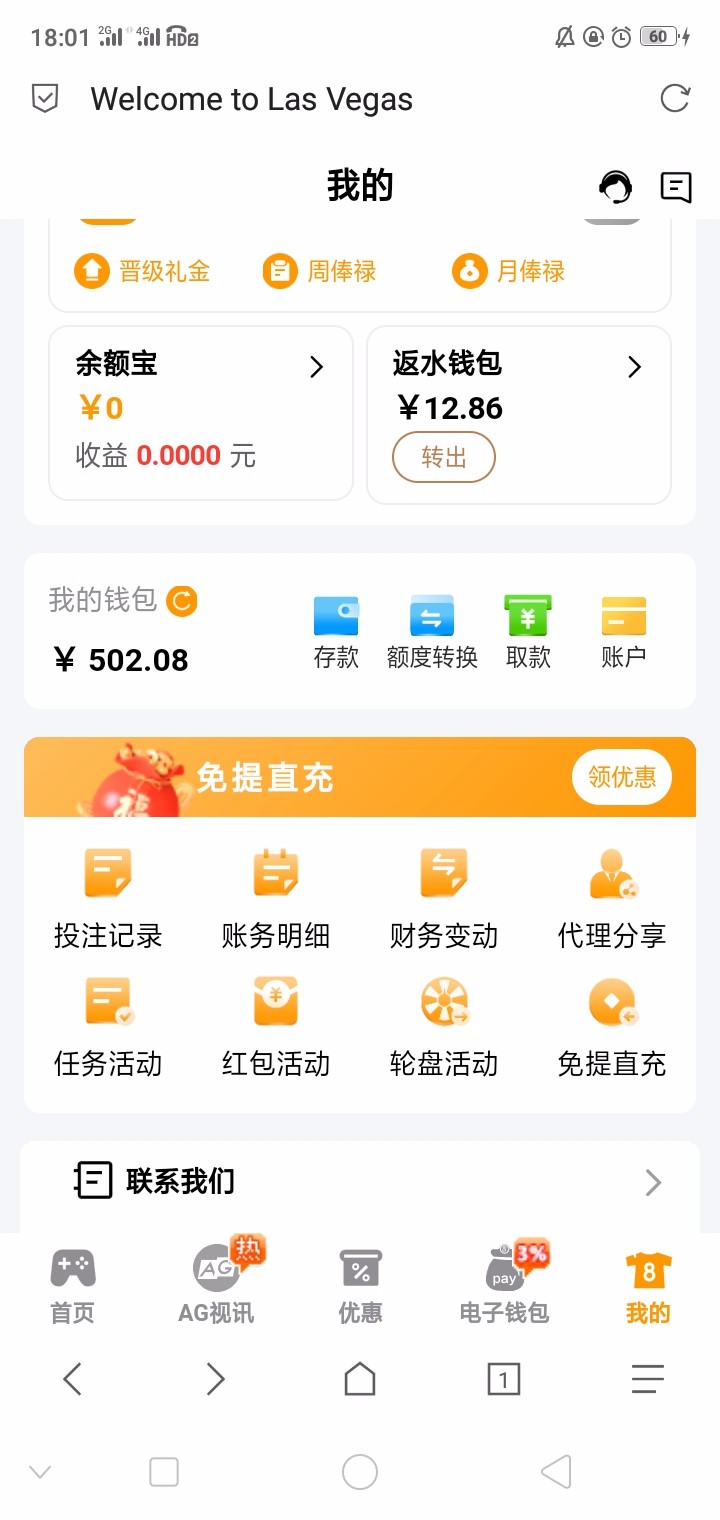
Task: Reload the page with refresh icon
Action: click(x=675, y=98)
